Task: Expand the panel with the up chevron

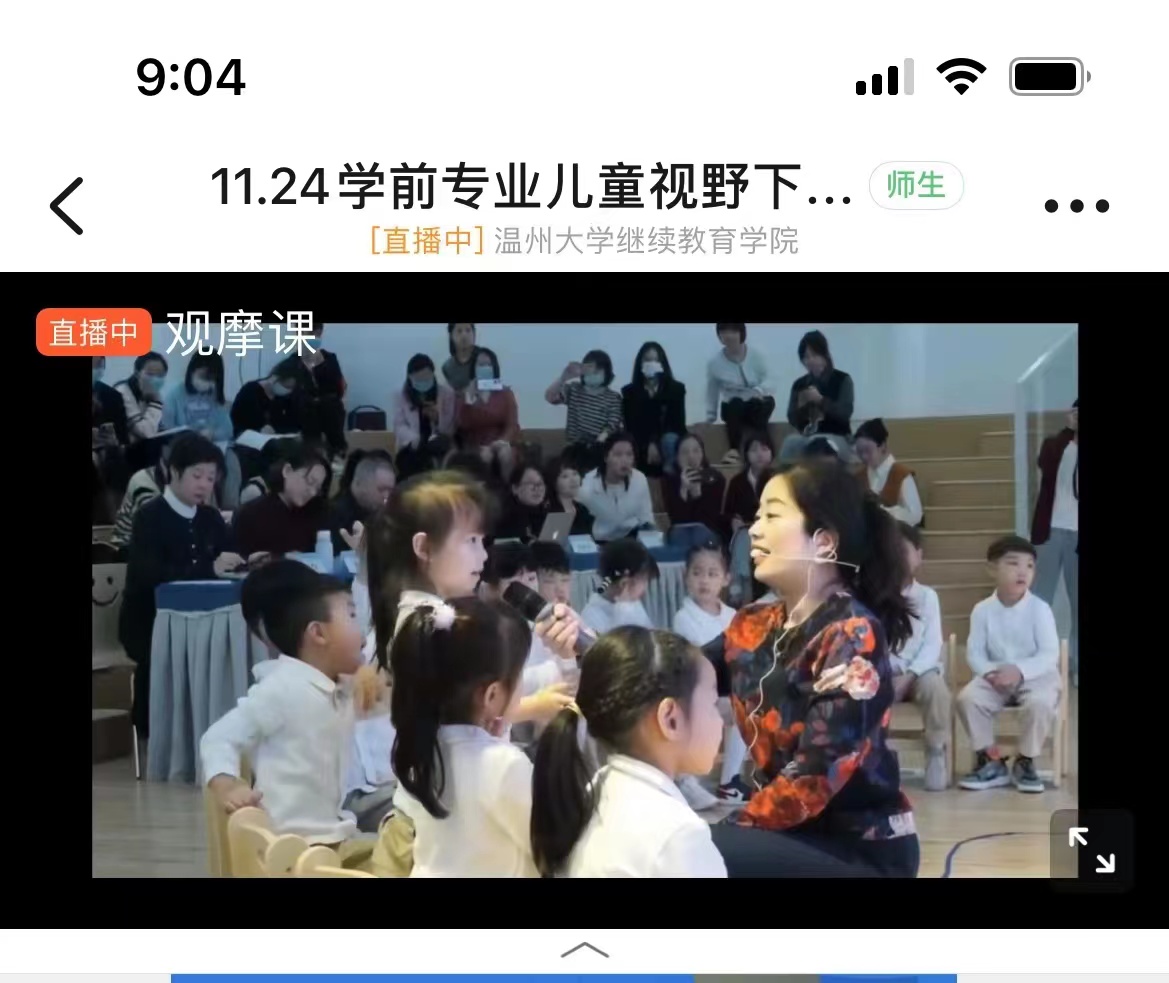Action: 584,950
